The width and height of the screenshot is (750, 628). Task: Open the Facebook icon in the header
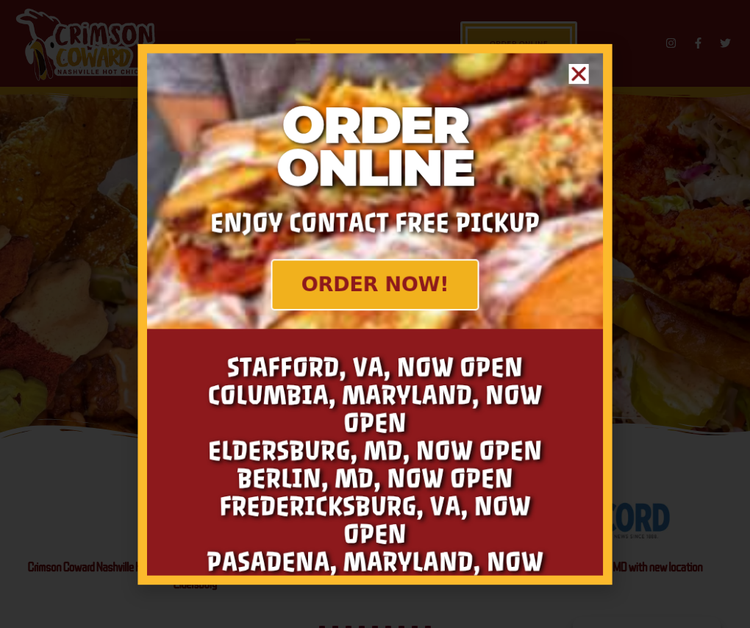(x=698, y=43)
